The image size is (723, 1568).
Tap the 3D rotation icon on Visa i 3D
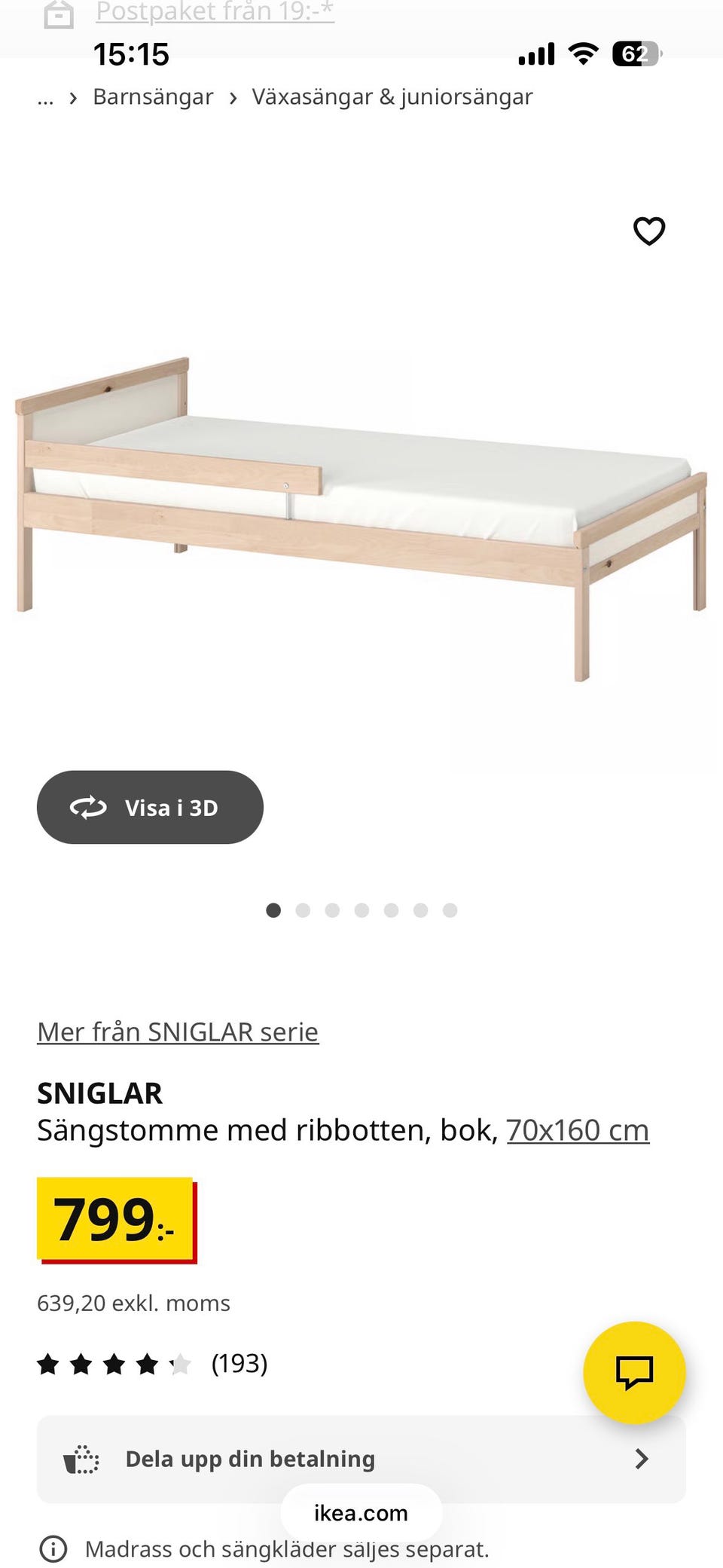click(88, 807)
